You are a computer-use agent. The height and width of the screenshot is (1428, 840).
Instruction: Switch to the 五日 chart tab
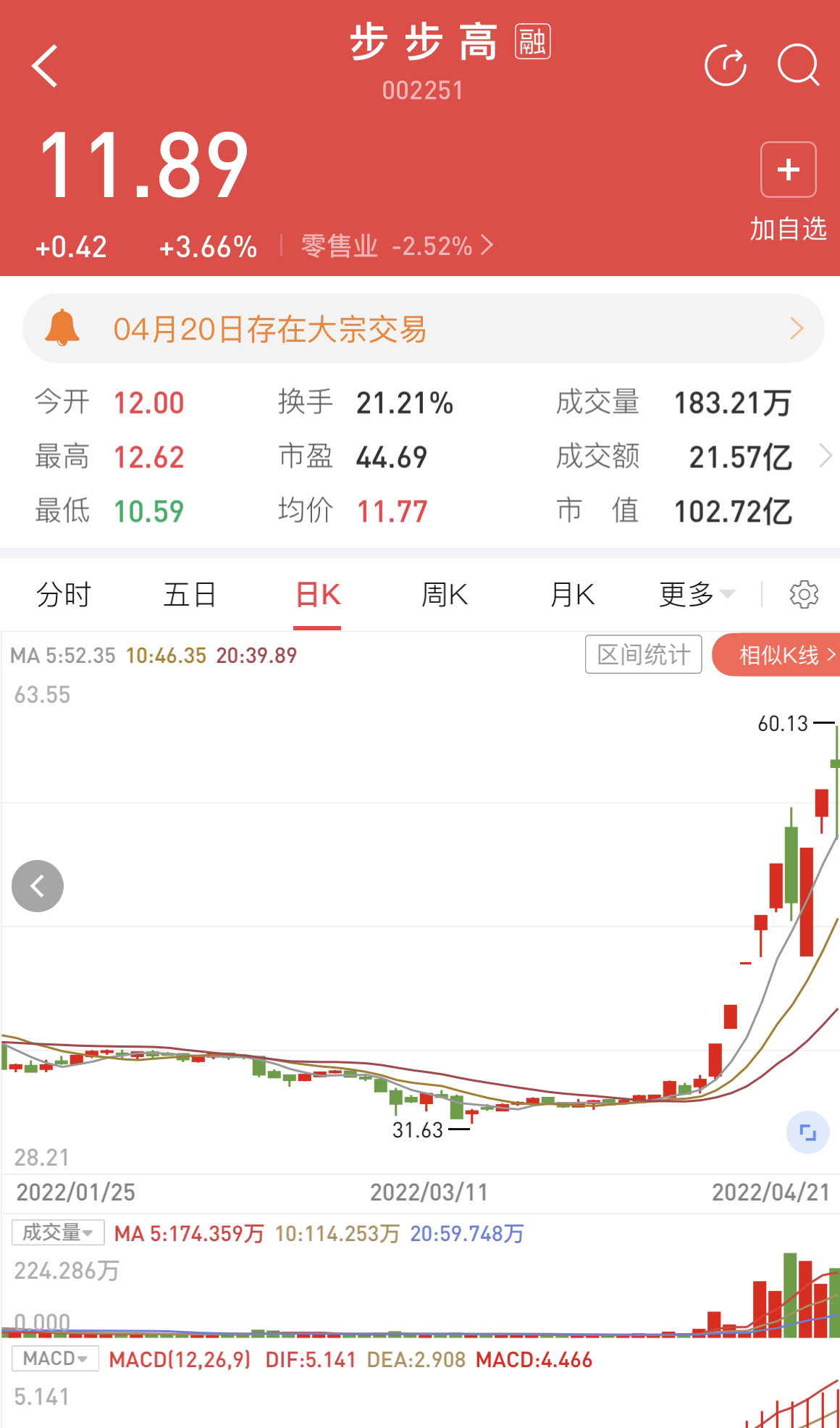click(190, 595)
